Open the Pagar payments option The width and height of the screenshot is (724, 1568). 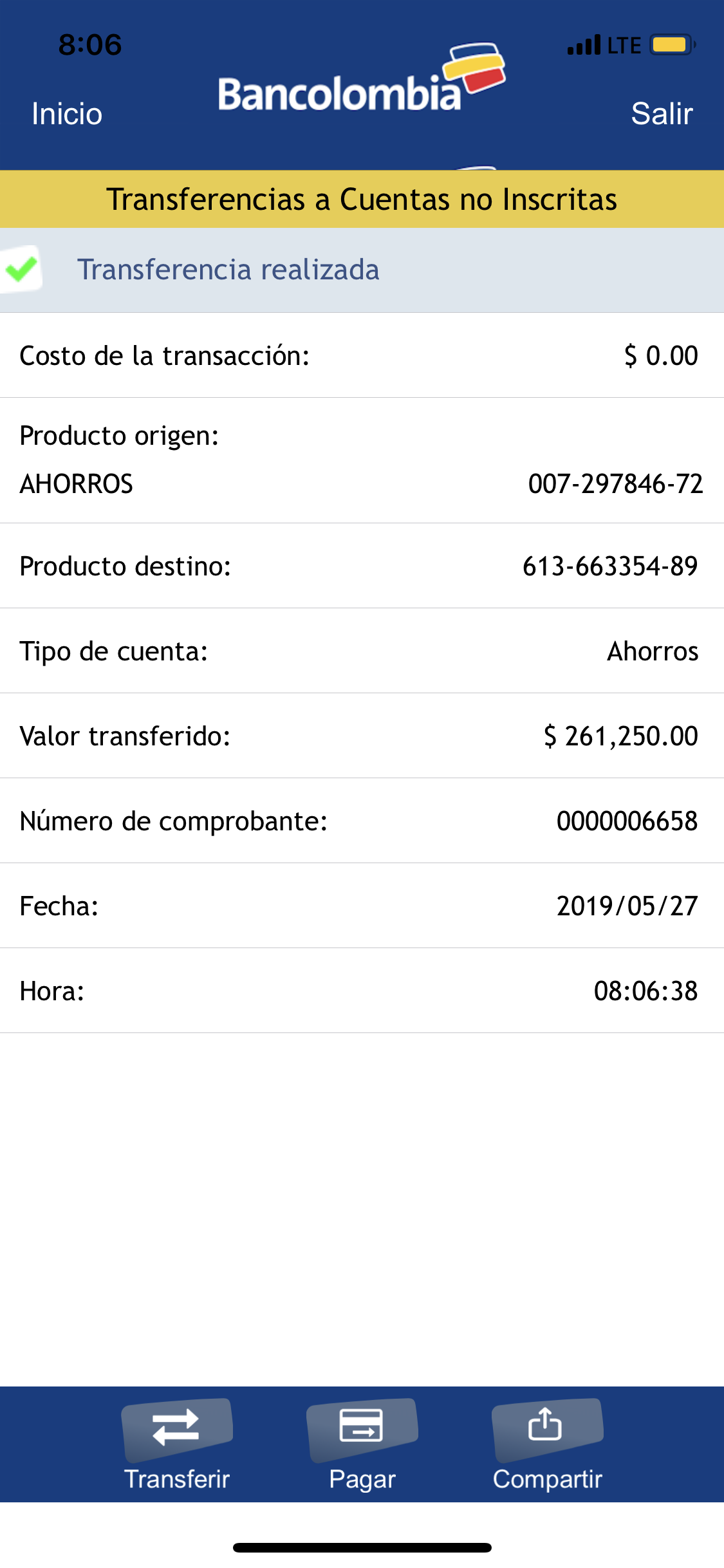[x=362, y=1444]
